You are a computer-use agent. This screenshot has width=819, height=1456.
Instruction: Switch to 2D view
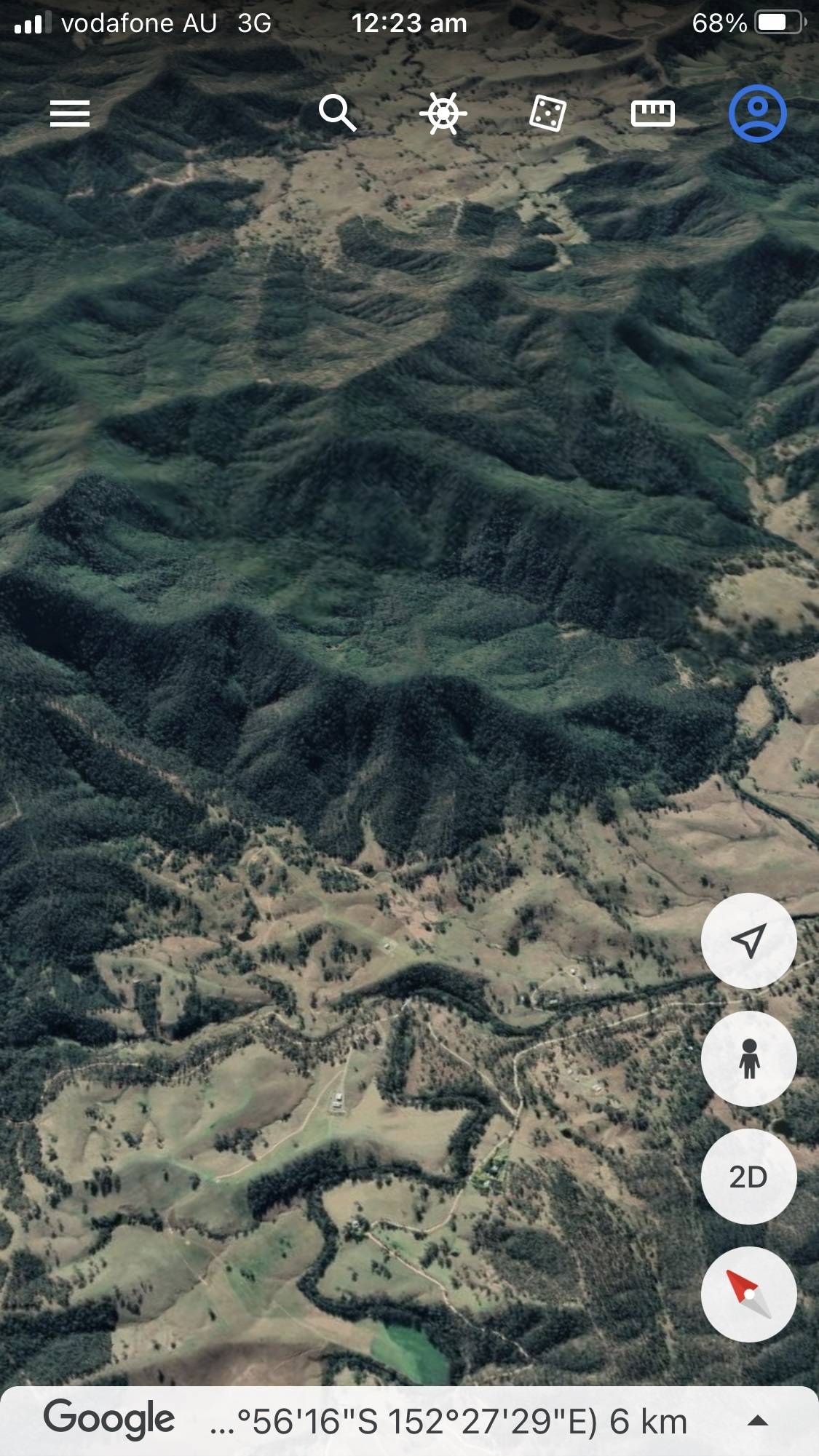click(x=748, y=1177)
